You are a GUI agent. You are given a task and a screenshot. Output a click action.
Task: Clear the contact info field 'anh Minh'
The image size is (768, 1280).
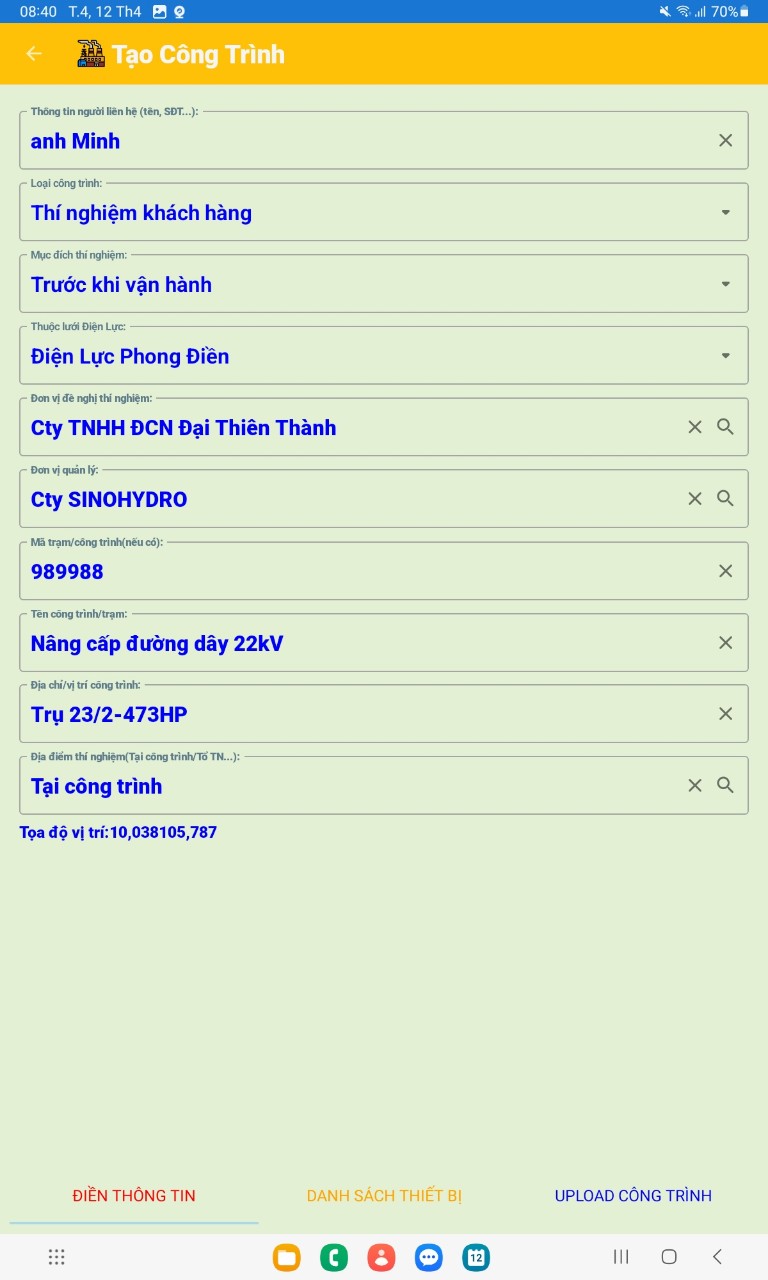pos(726,141)
